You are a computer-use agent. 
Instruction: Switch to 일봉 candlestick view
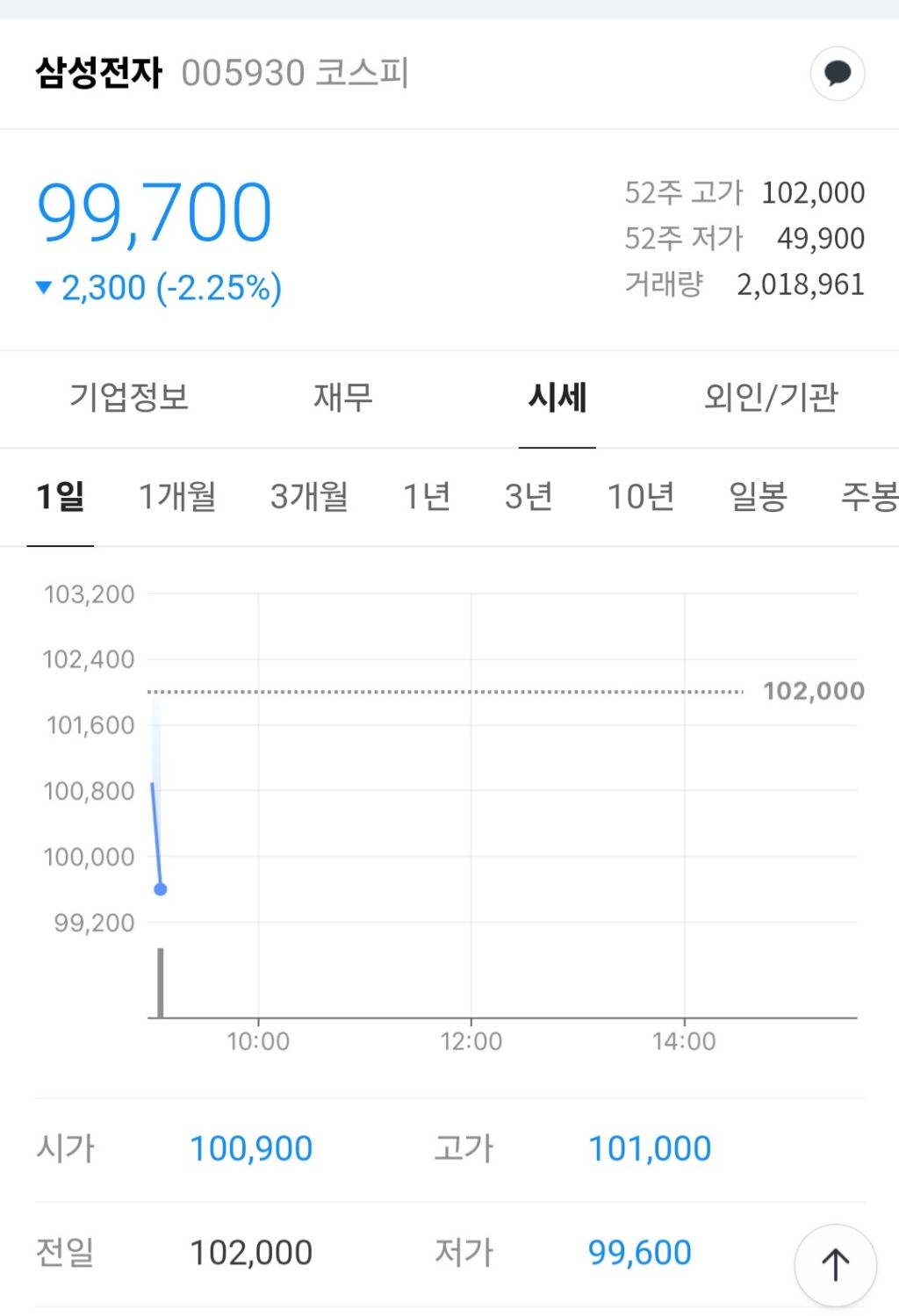757,496
